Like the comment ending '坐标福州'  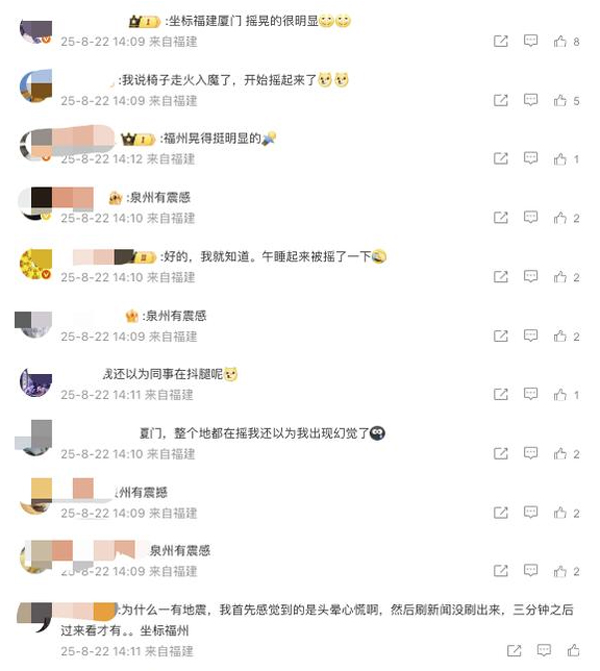(560, 651)
